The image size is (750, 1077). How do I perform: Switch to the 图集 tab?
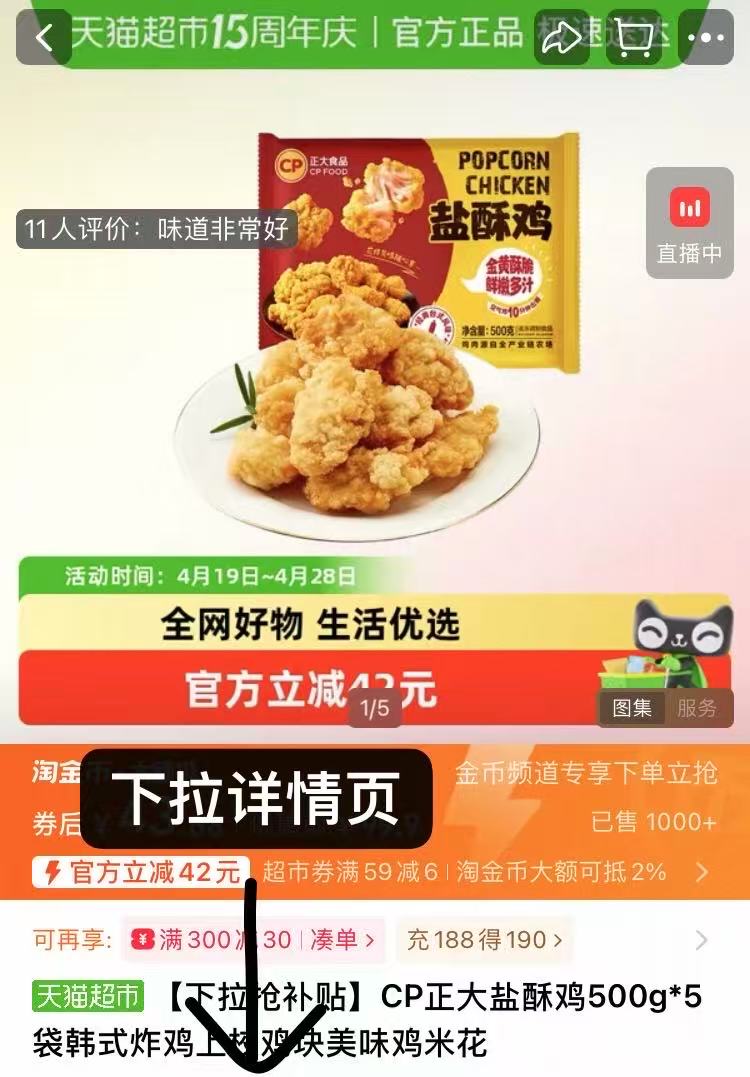pos(632,708)
